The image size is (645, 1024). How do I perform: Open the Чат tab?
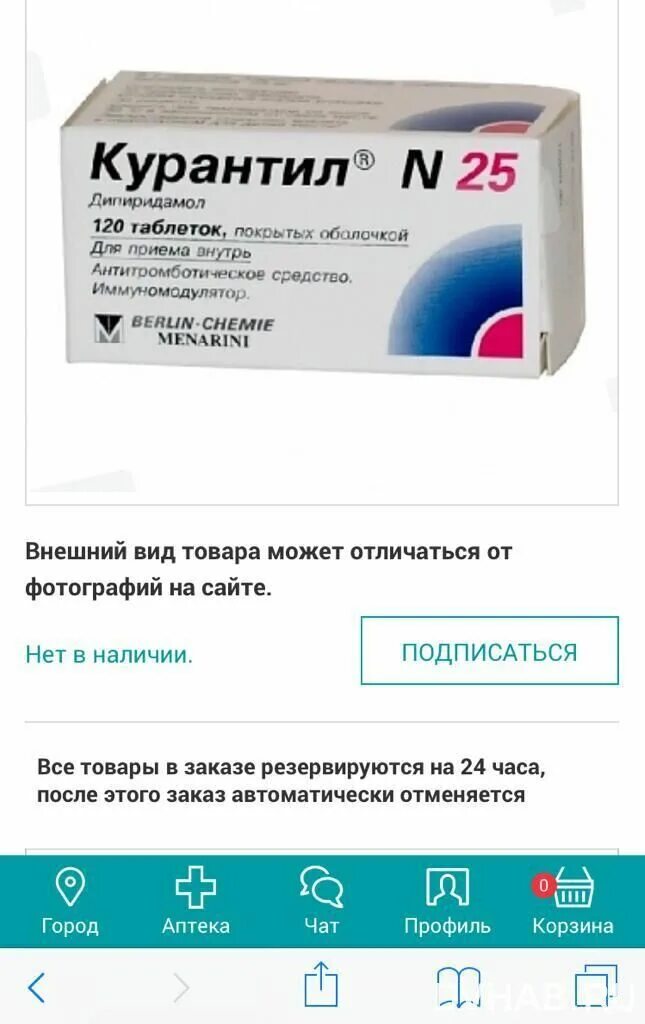click(322, 901)
